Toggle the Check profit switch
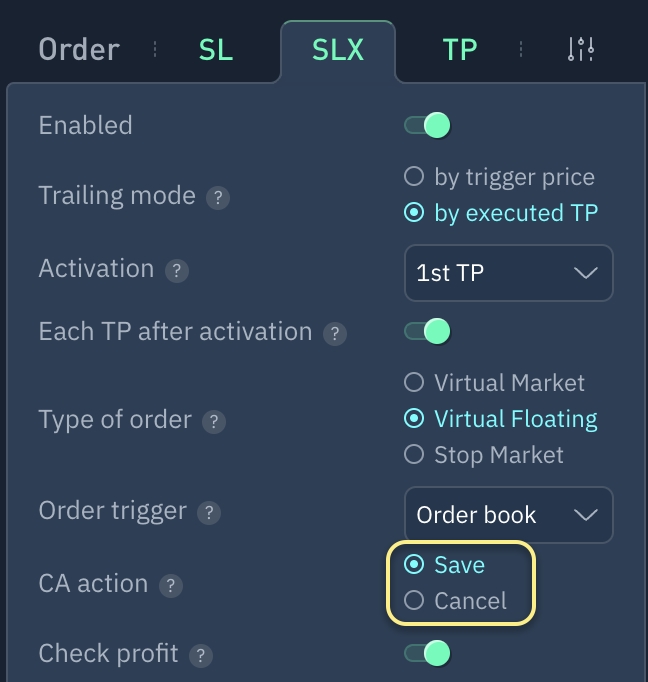The image size is (648, 682). coord(427,654)
